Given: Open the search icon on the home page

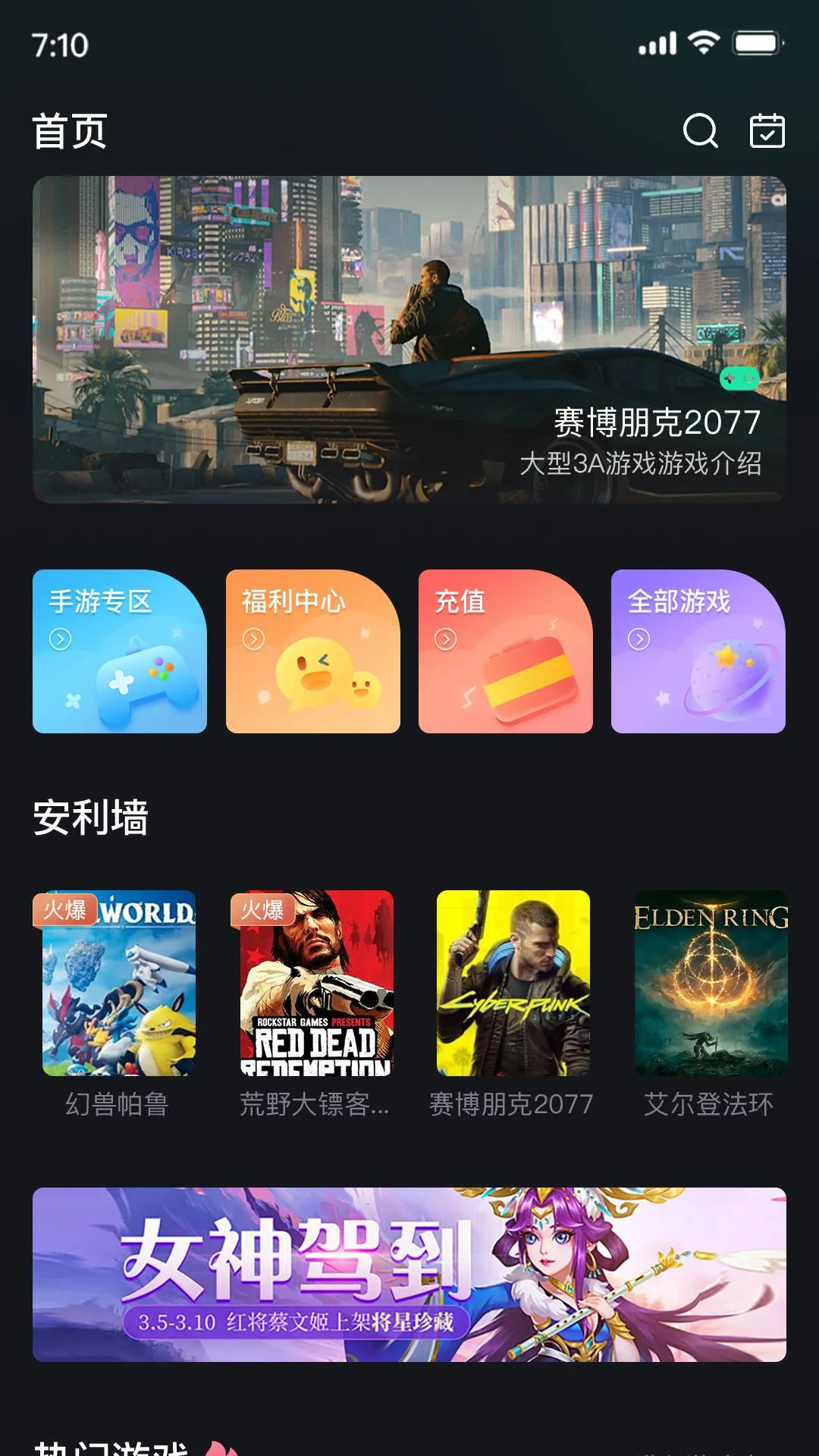Looking at the screenshot, I should pos(701,132).
